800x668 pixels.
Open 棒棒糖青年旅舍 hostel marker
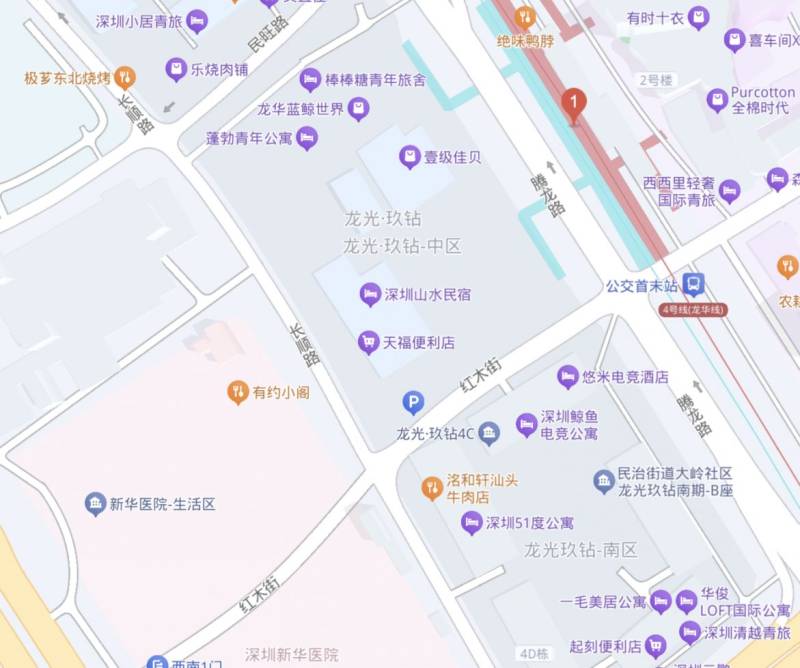pyautogui.click(x=311, y=79)
